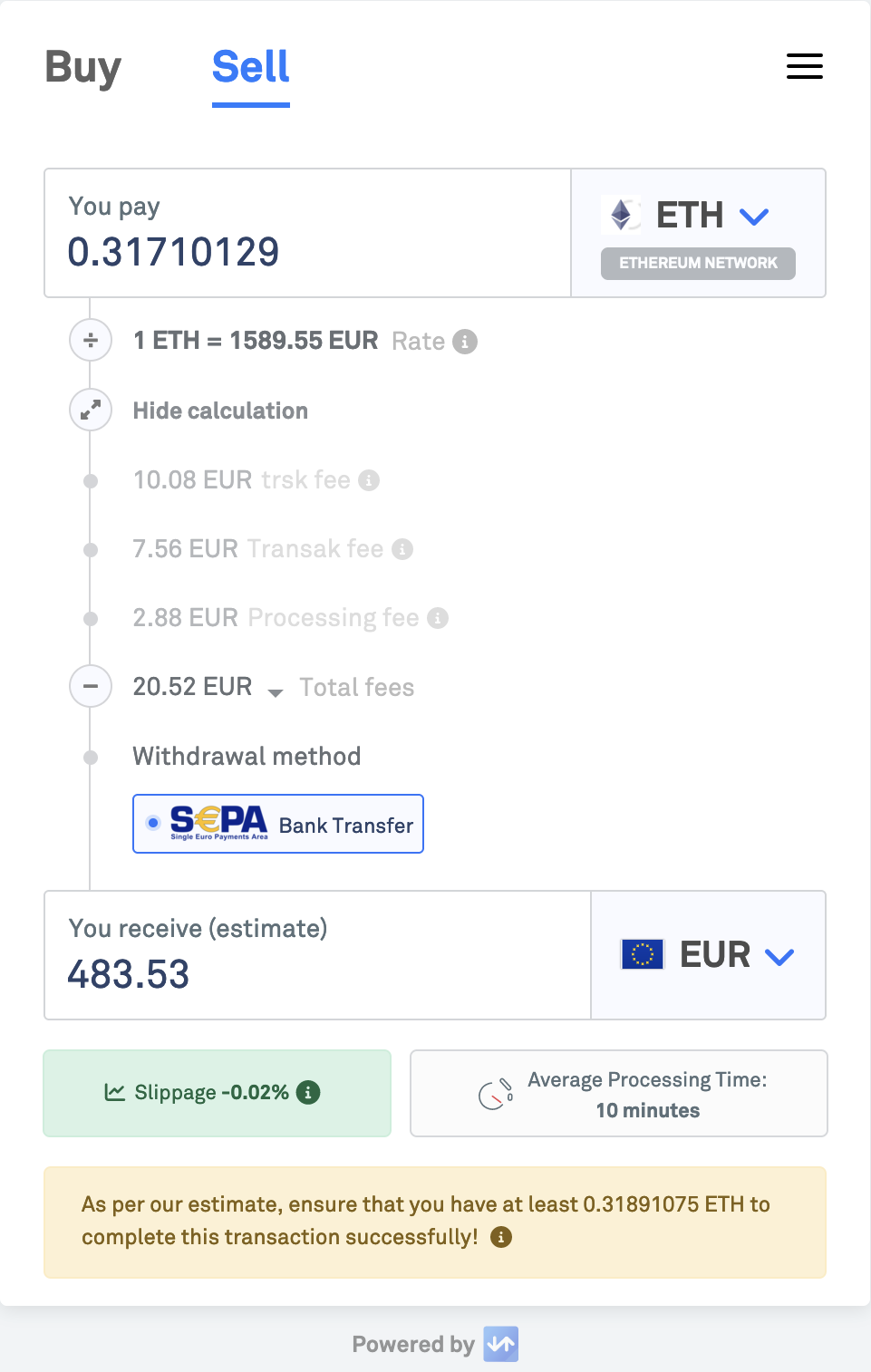The width and height of the screenshot is (871, 1372).
Task: View info on the Transak fee
Action: coord(402,549)
